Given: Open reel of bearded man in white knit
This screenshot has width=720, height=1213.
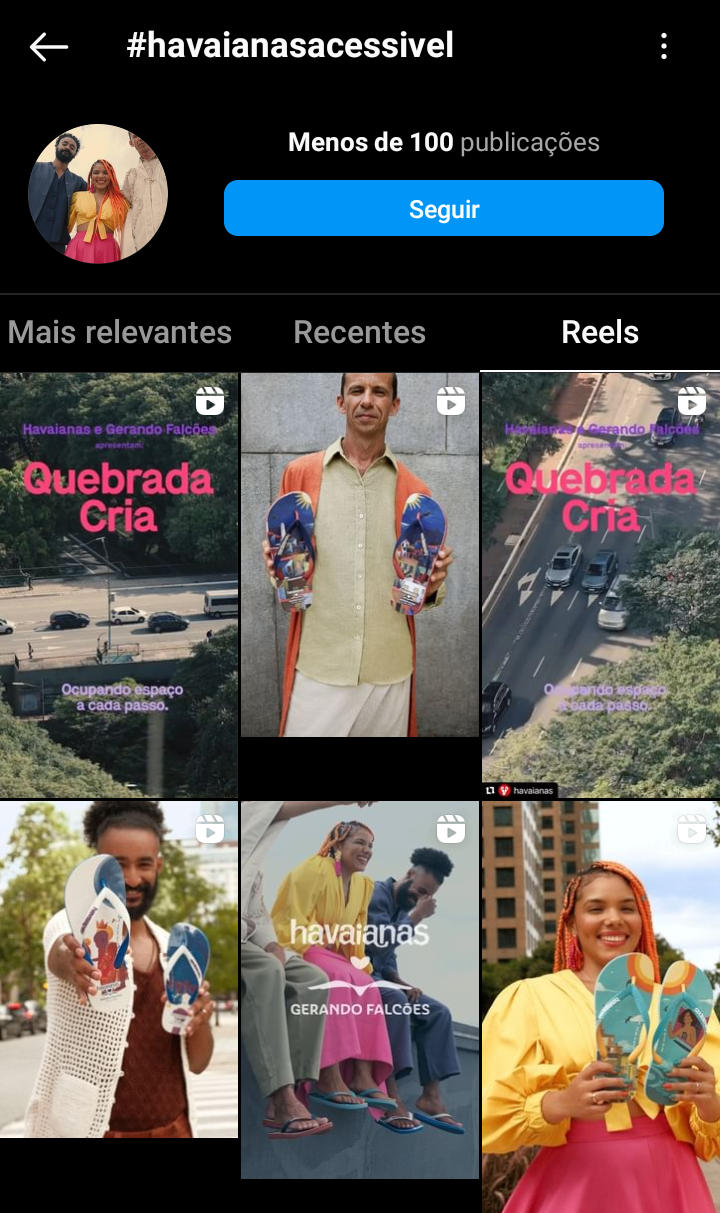Looking at the screenshot, I should pos(119,970).
